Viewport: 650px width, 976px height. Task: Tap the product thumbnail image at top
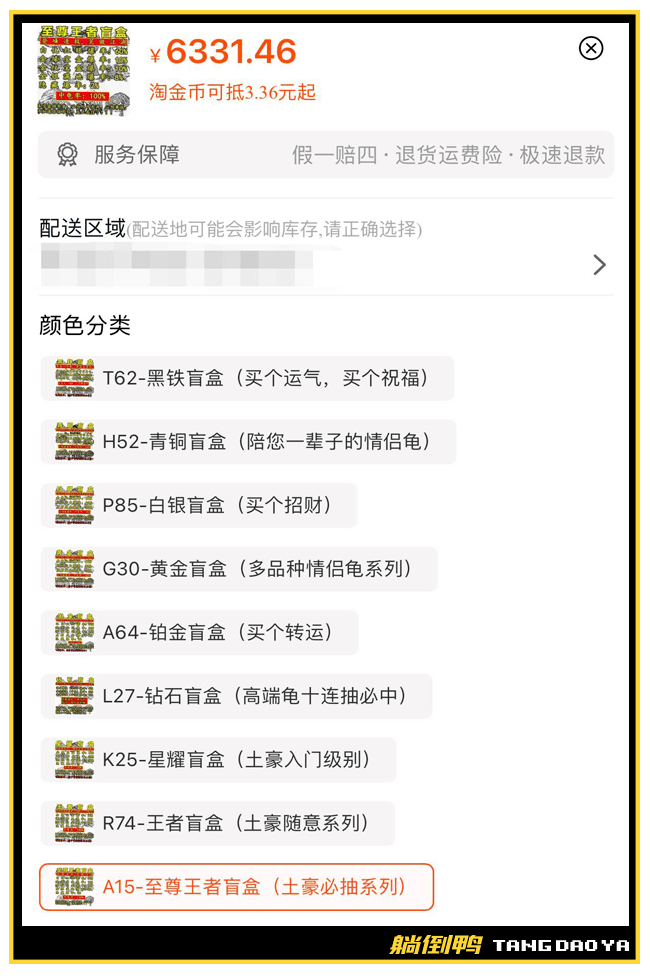coord(84,71)
